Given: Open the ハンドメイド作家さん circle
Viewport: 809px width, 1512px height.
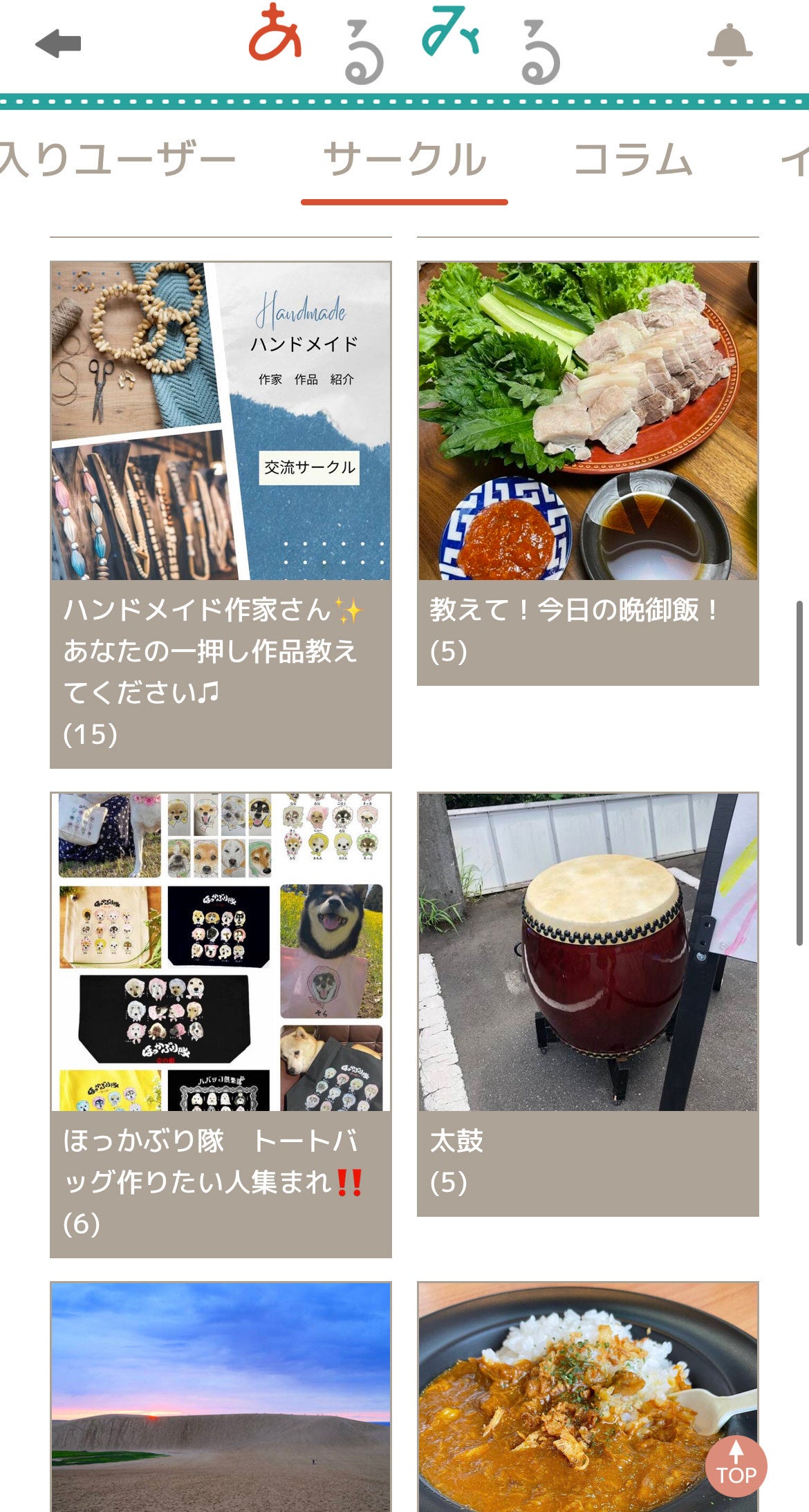Looking at the screenshot, I should point(221,513).
